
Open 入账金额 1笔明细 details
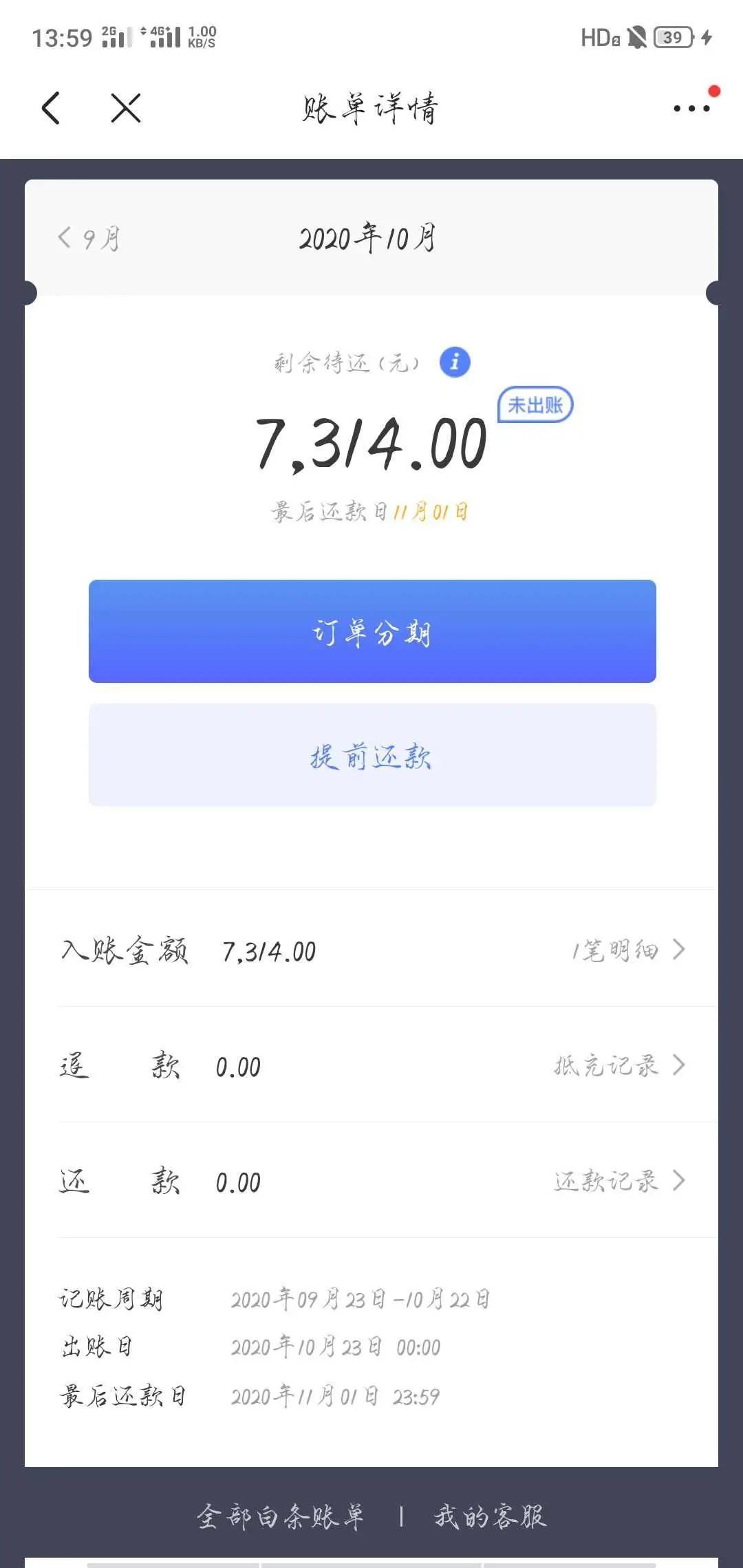[627, 950]
